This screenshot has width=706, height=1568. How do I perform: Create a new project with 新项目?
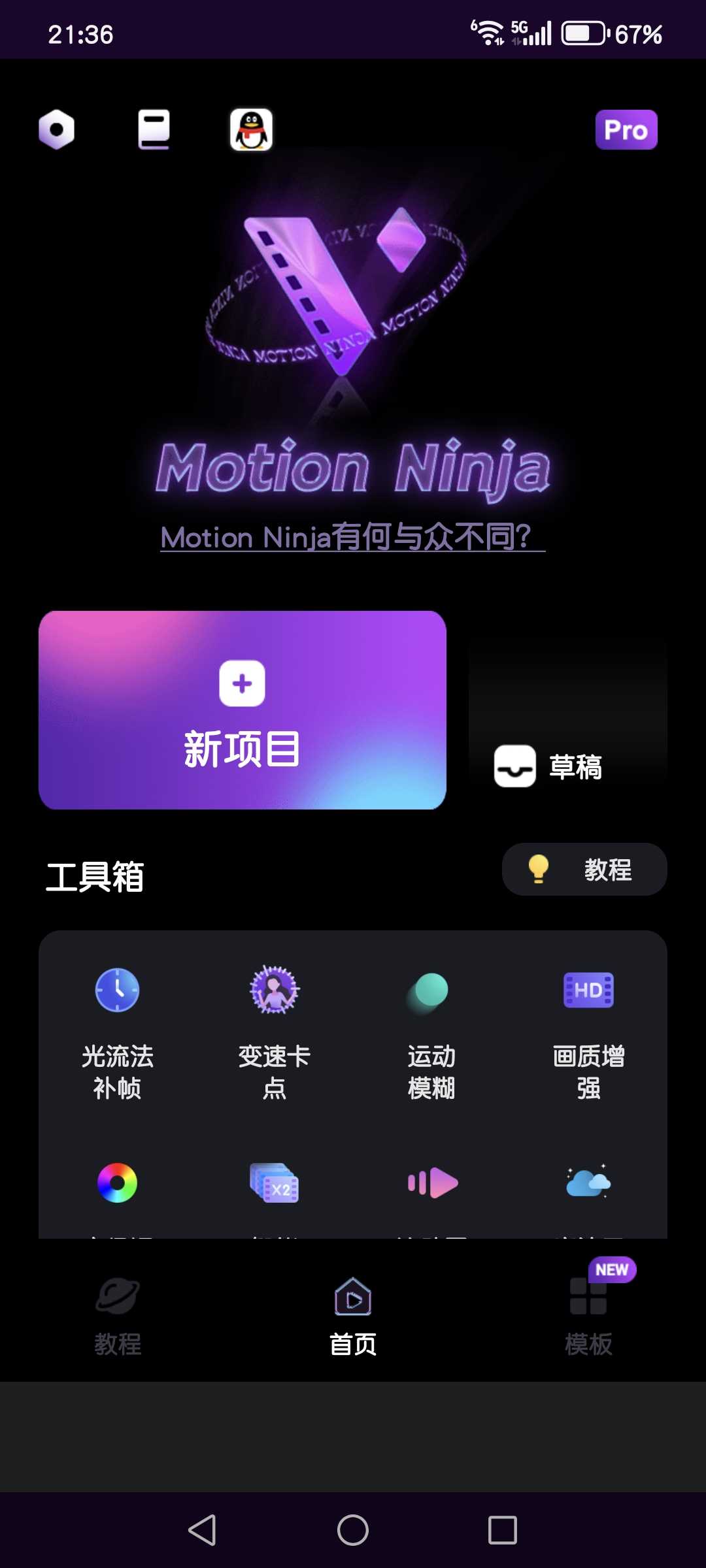point(242,710)
